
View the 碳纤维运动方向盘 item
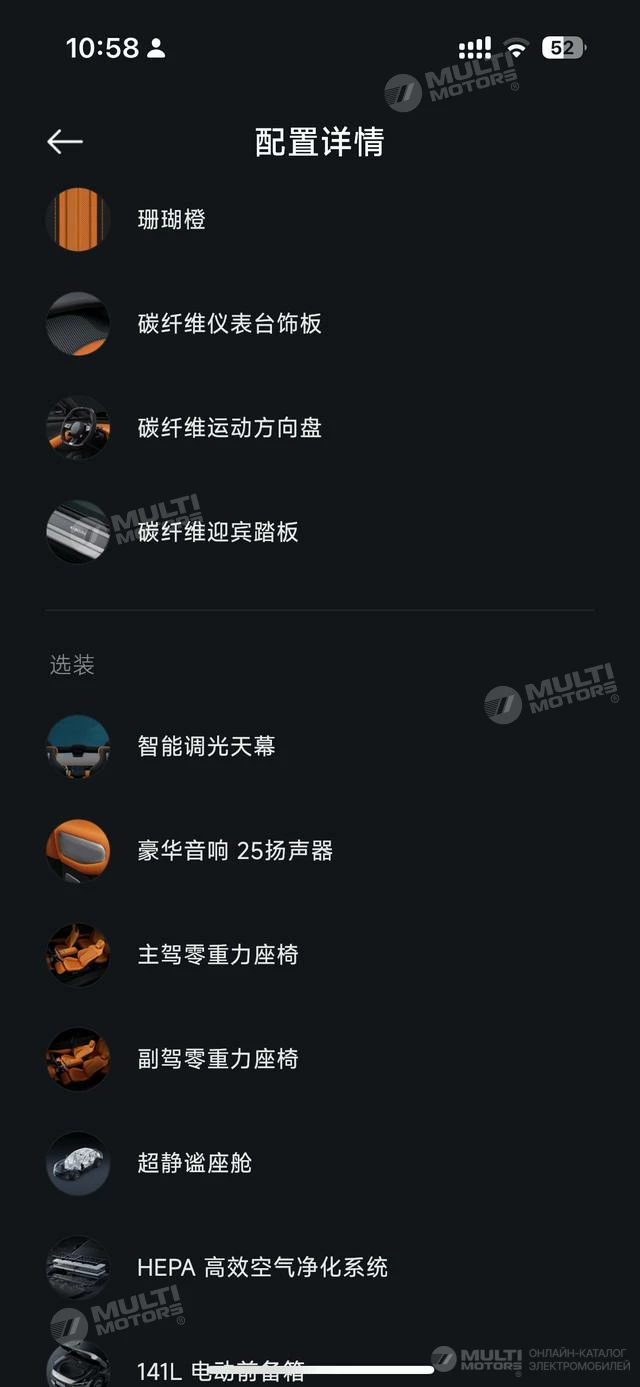[x=229, y=428]
